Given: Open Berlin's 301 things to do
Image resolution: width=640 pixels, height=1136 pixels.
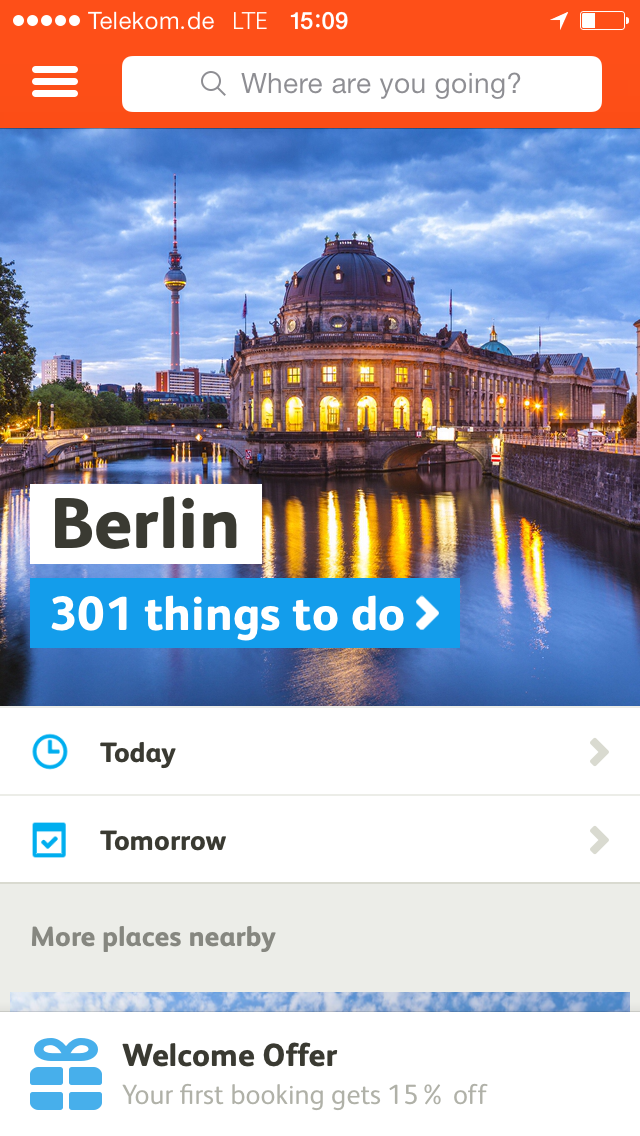Looking at the screenshot, I should pos(245,613).
